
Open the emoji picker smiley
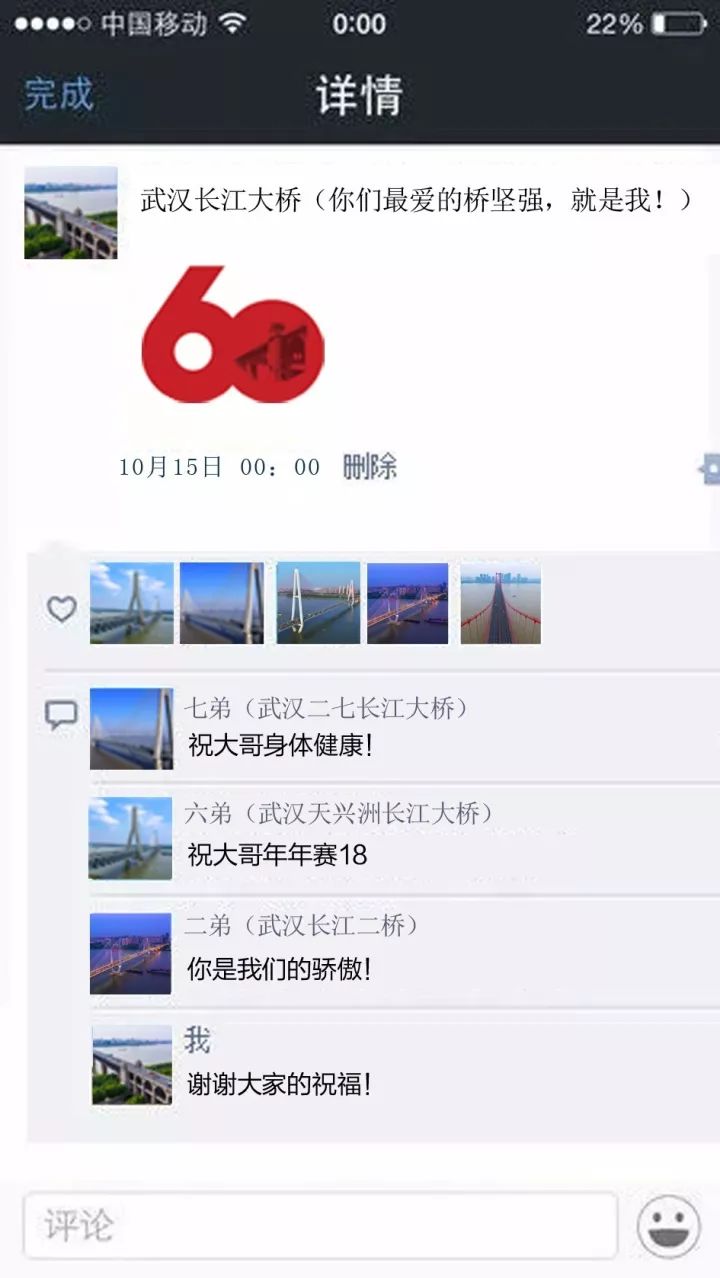(668, 1225)
